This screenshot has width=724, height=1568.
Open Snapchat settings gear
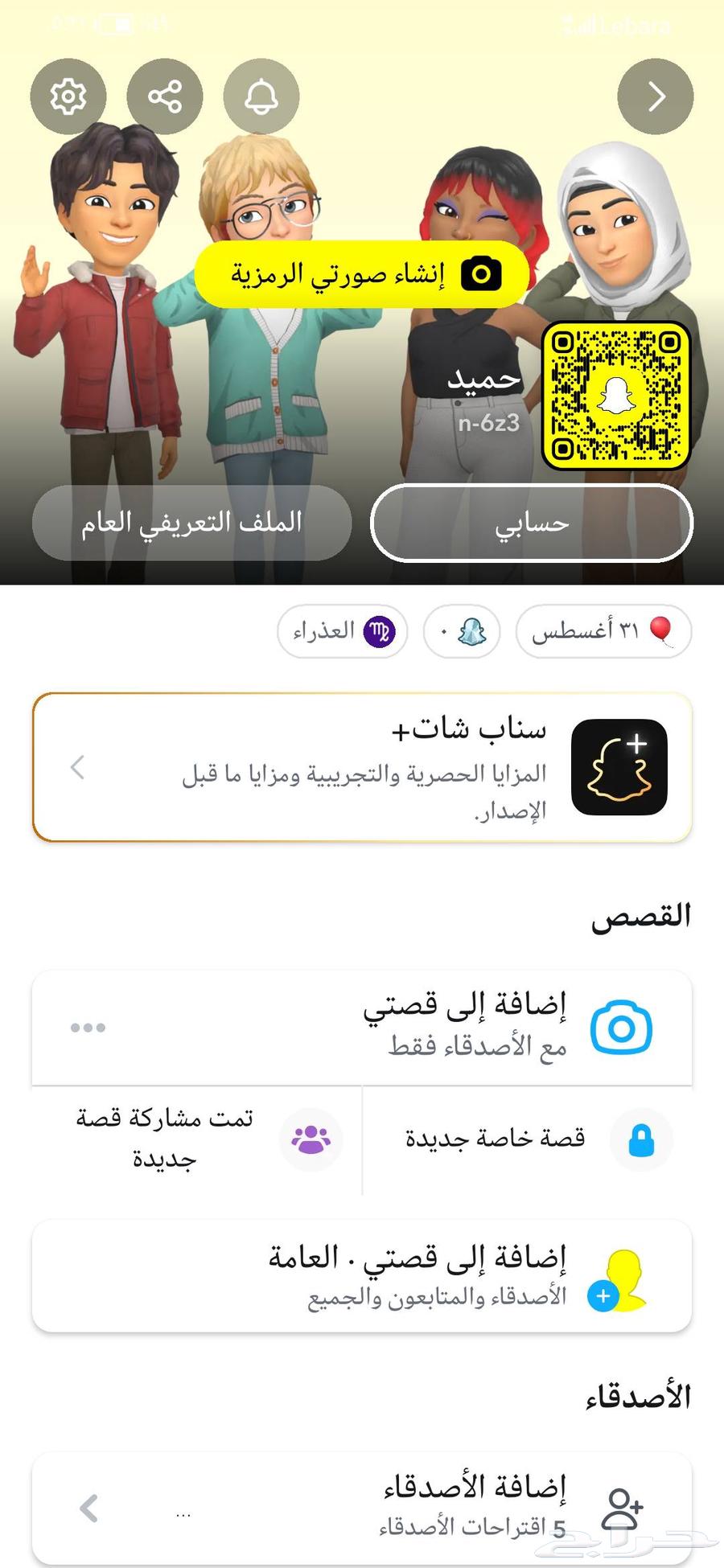pyautogui.click(x=68, y=96)
